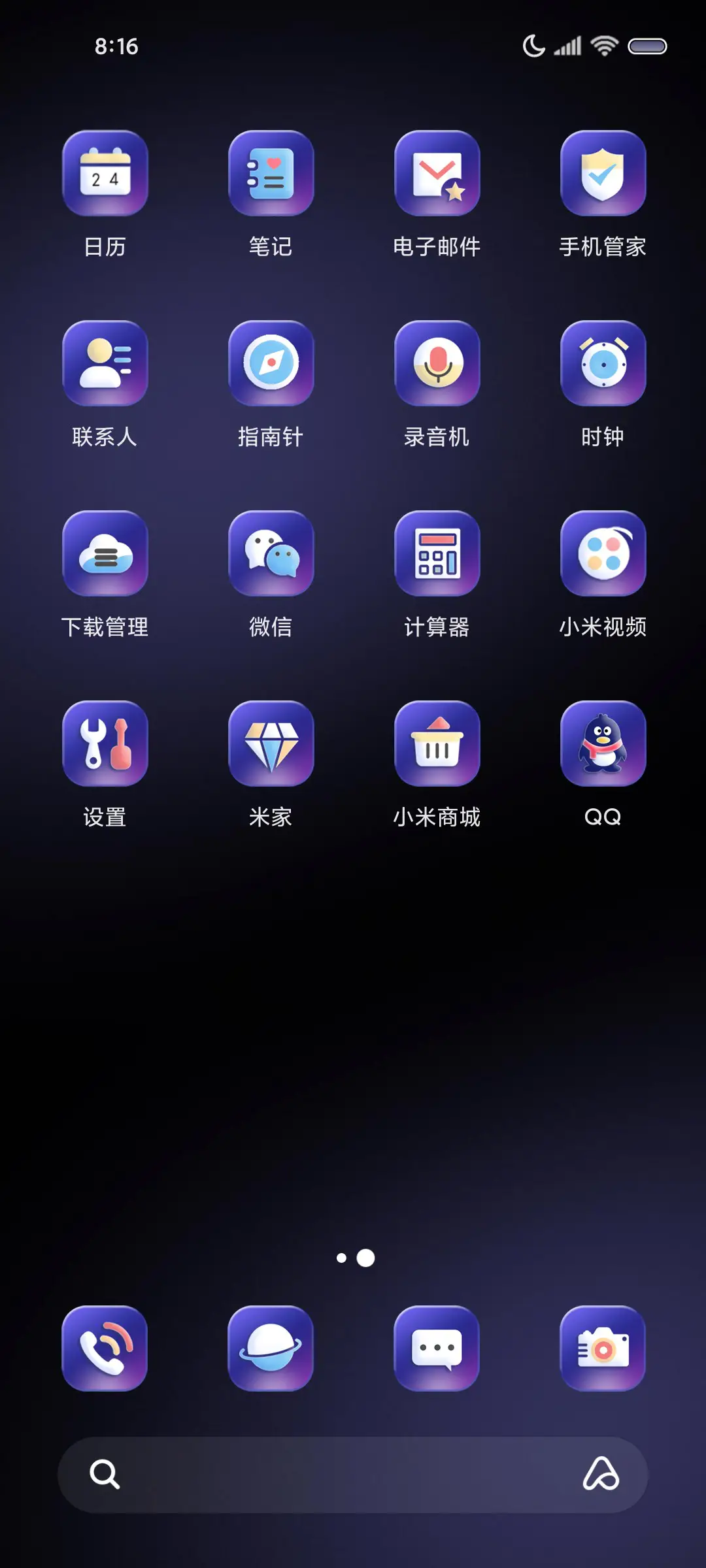
Task: Launch QQ from the home screen
Action: (603, 743)
